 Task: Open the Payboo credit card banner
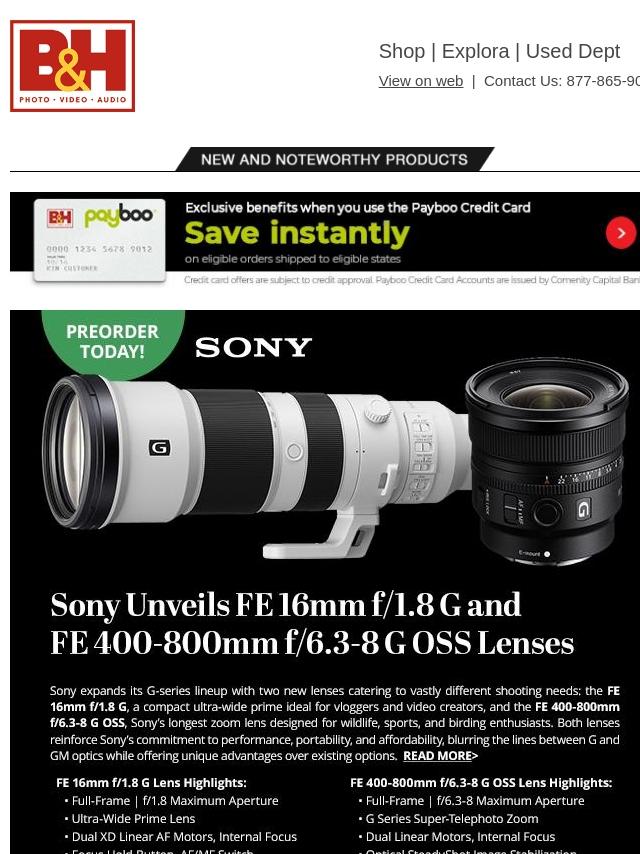[x=325, y=241]
